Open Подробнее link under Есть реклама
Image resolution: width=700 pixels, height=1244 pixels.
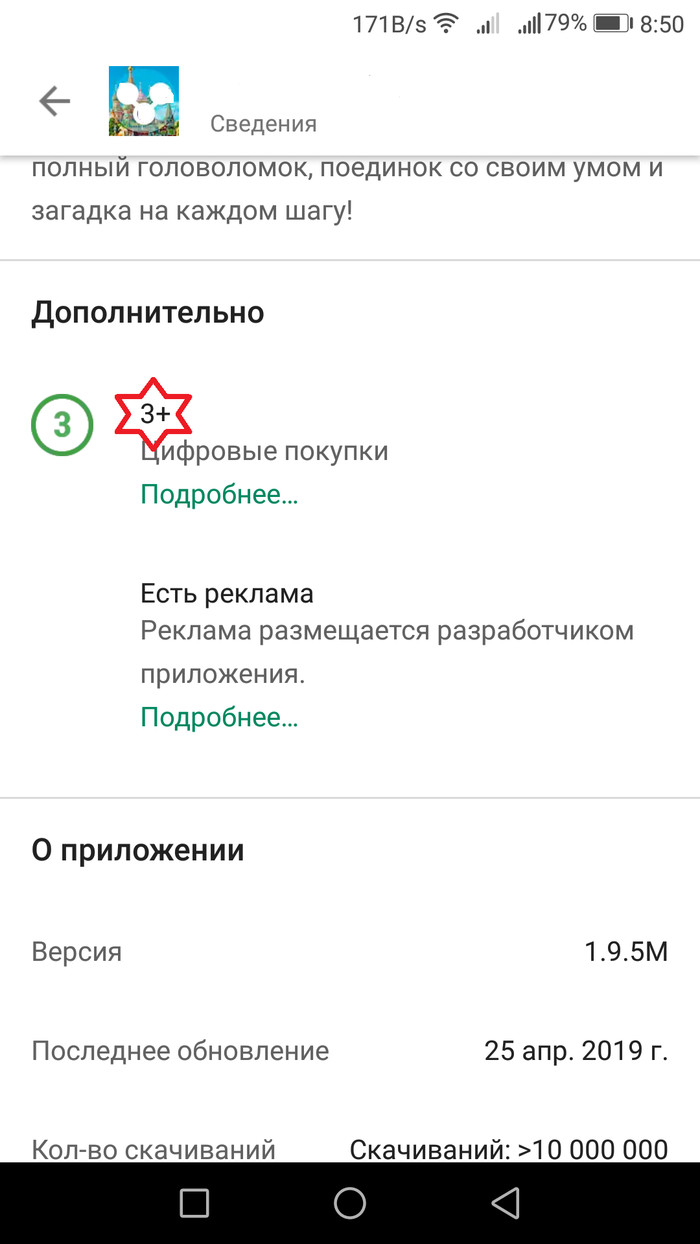(219, 717)
